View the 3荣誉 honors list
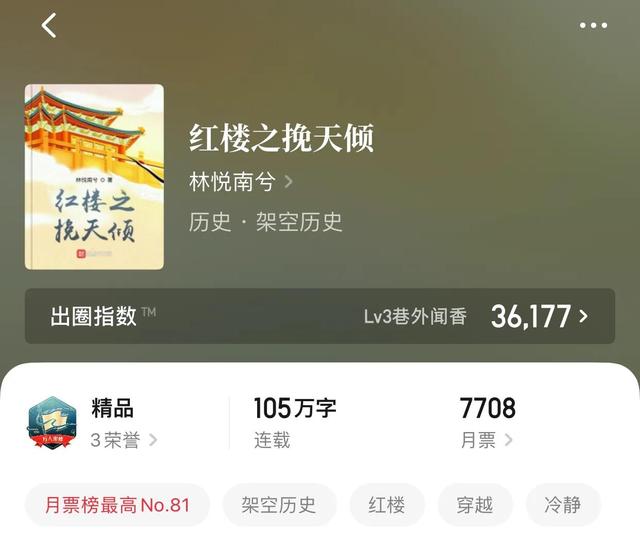The height and width of the screenshot is (546, 640). point(124,440)
